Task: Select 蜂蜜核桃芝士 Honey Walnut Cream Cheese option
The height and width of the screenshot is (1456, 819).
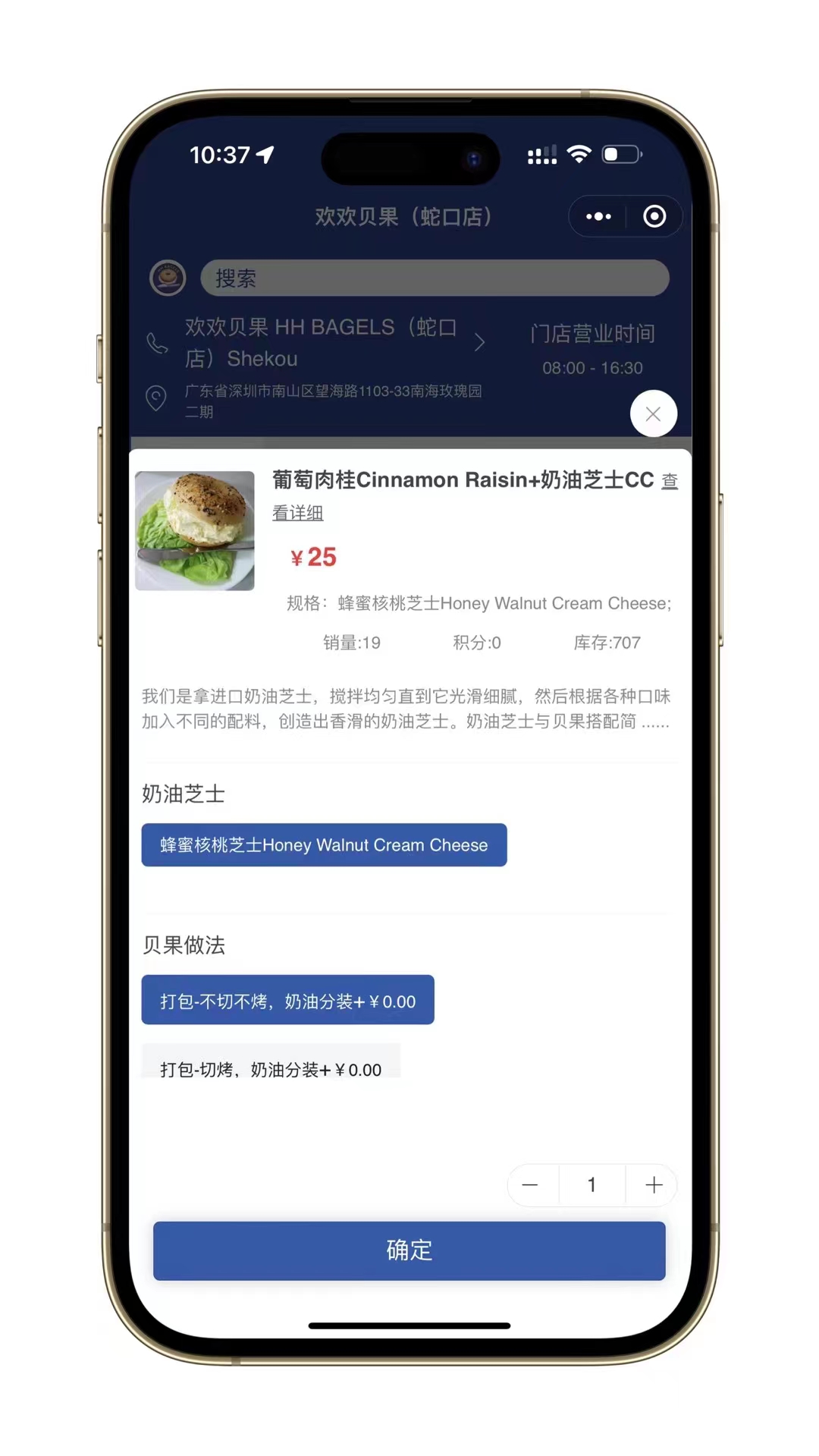Action: click(x=324, y=845)
